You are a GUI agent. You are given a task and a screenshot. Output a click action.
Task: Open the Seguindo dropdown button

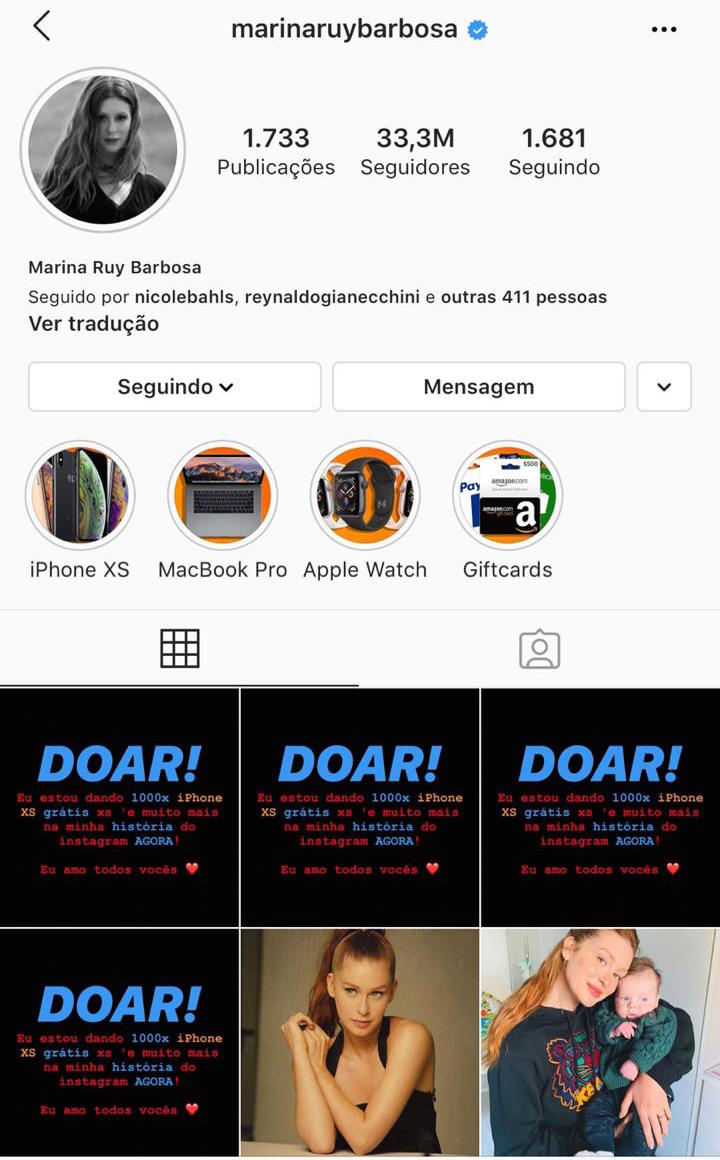(175, 387)
